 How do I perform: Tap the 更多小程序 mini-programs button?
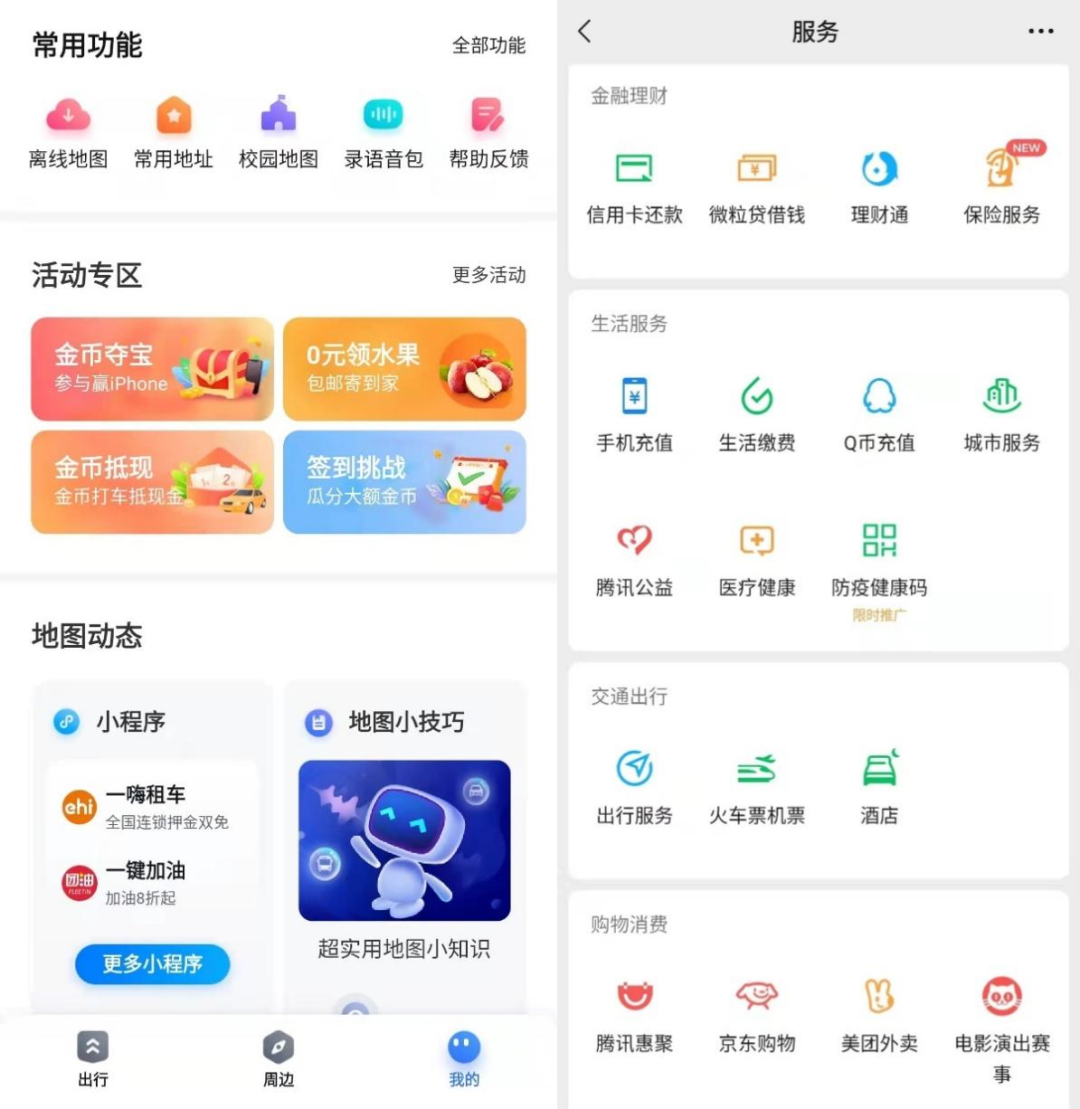pyautogui.click(x=152, y=964)
